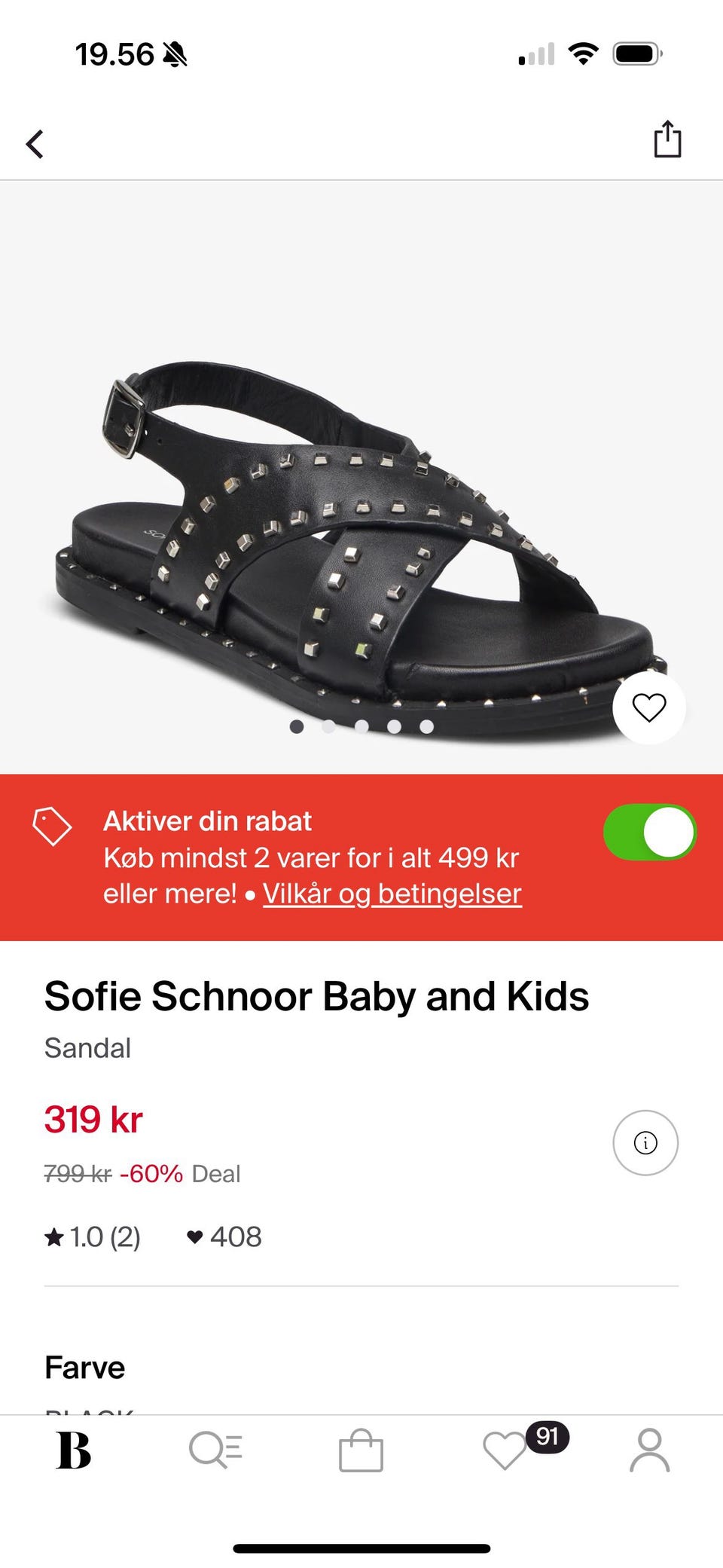Disable the rabat discount toggle
Image resolution: width=723 pixels, height=1568 pixels.
click(652, 831)
